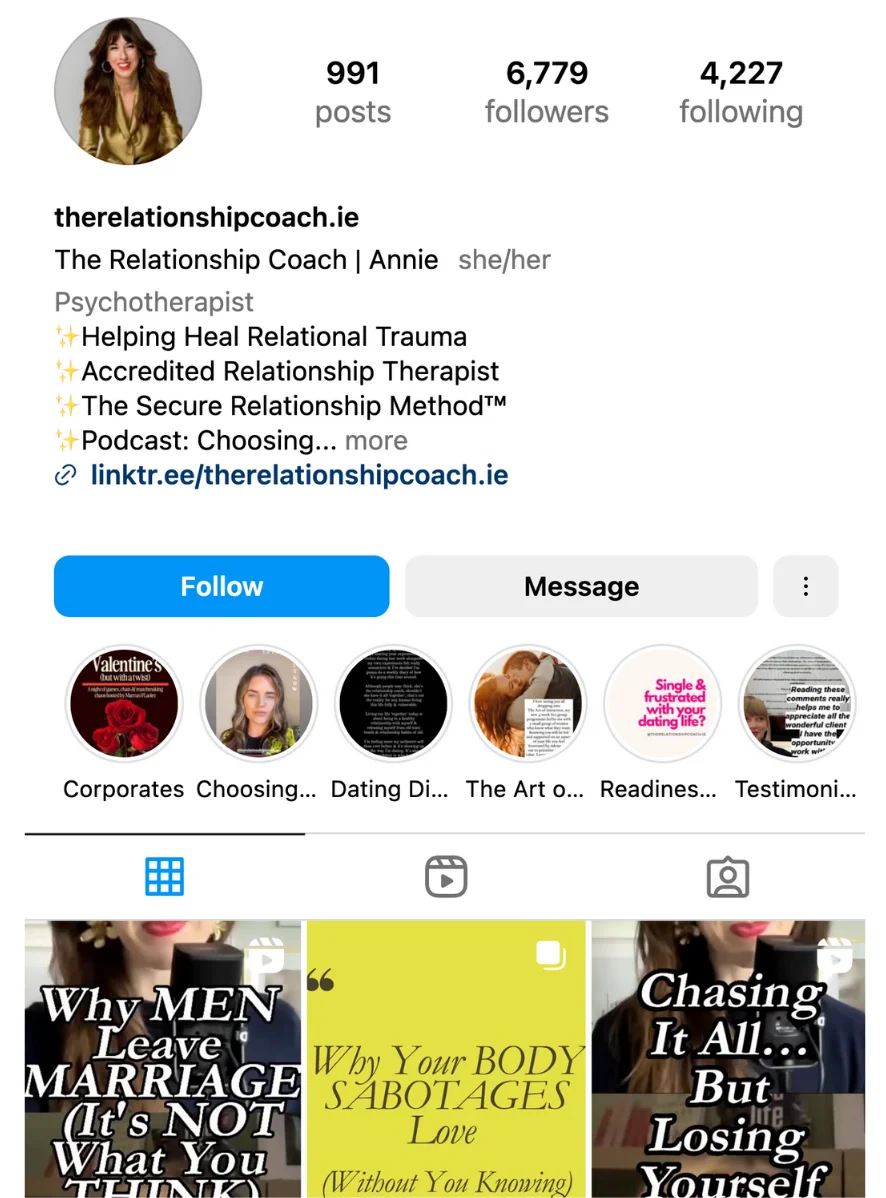Open The Art o... story highlight
This screenshot has width=886, height=1198.
[527, 703]
